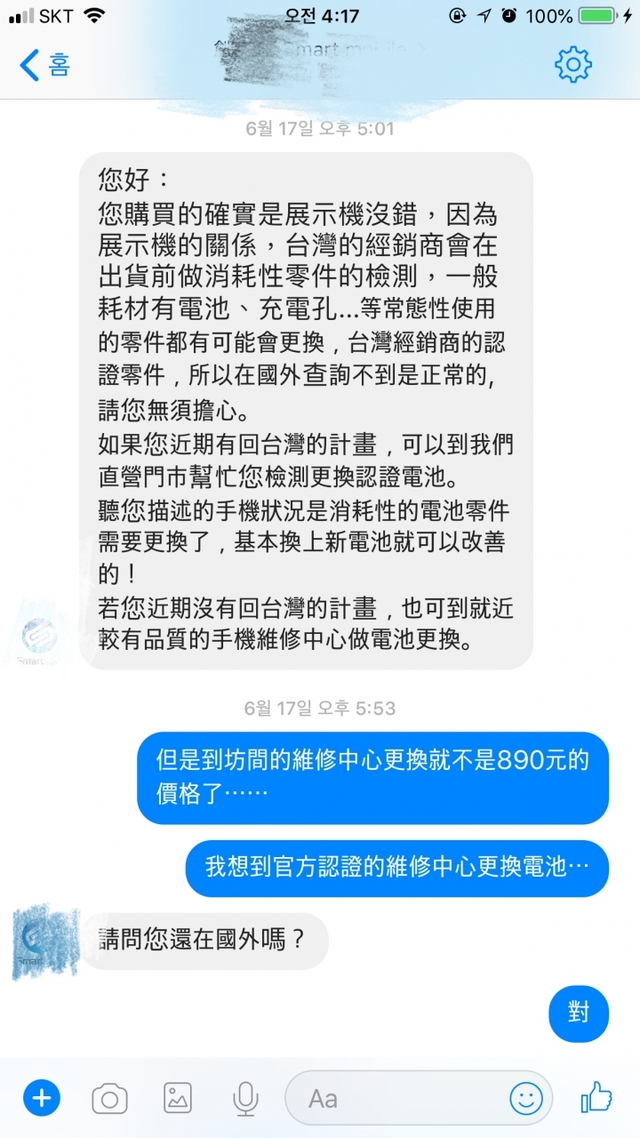Open the blue plus attachments menu

pos(41,1098)
